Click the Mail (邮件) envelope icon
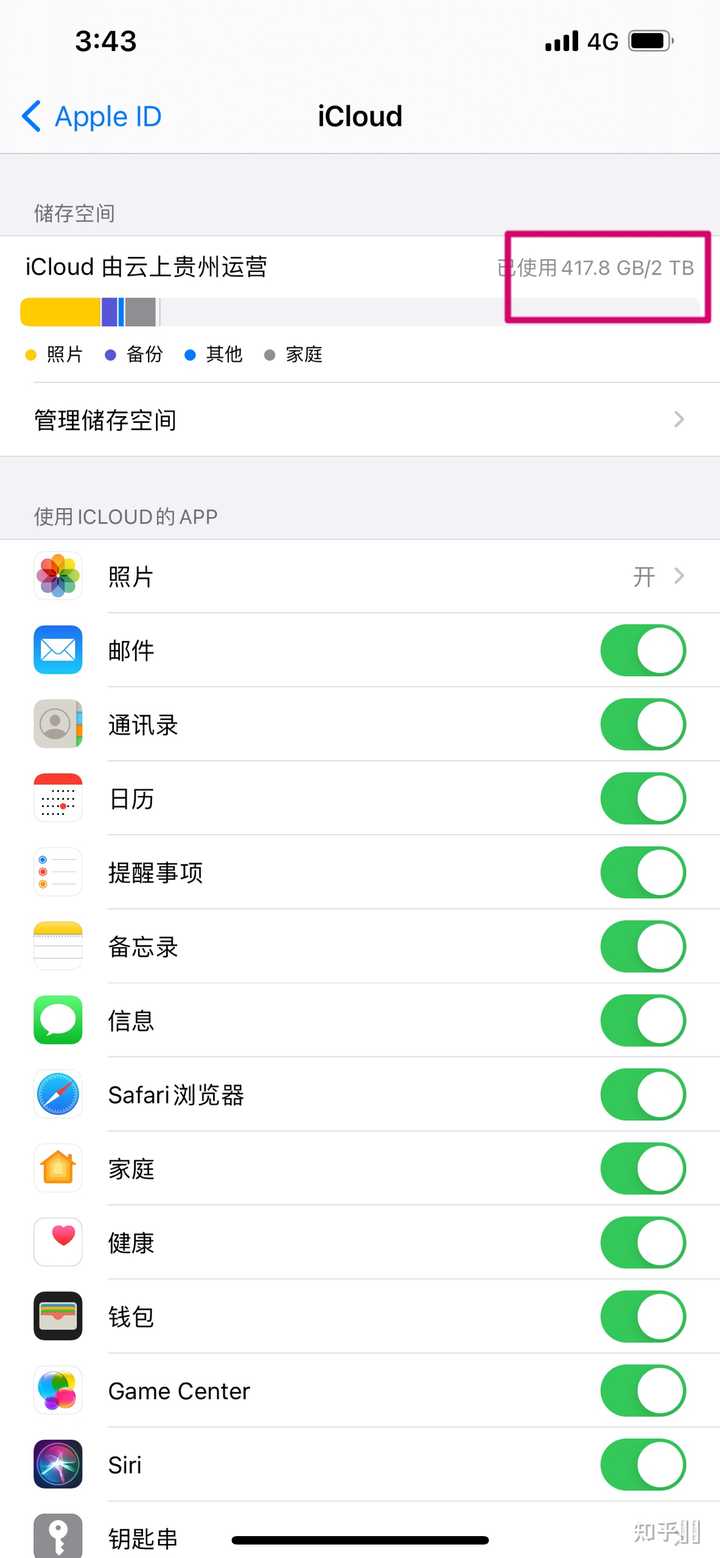The height and width of the screenshot is (1558, 720). pos(57,650)
